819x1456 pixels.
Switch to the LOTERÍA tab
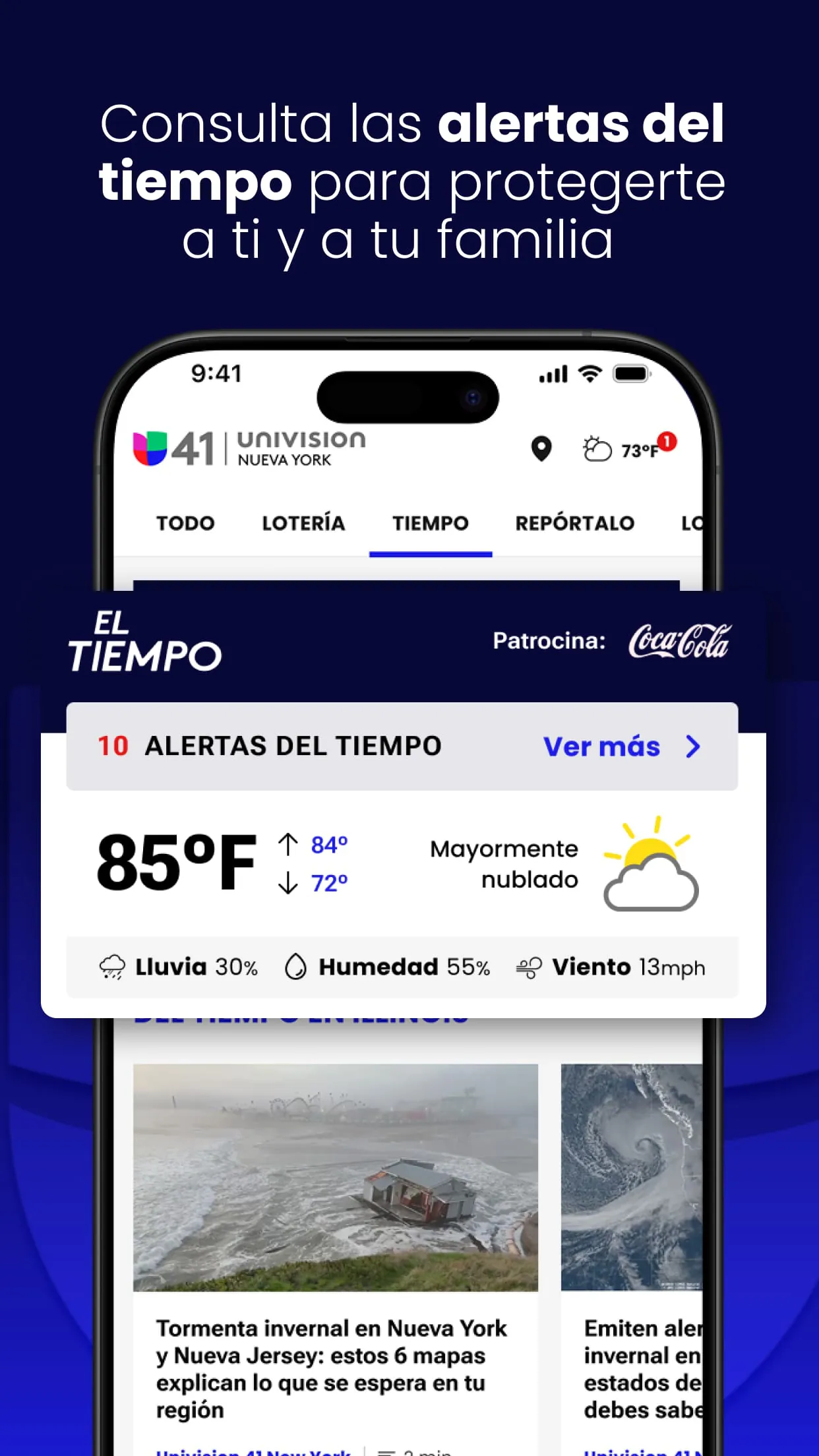pos(303,523)
